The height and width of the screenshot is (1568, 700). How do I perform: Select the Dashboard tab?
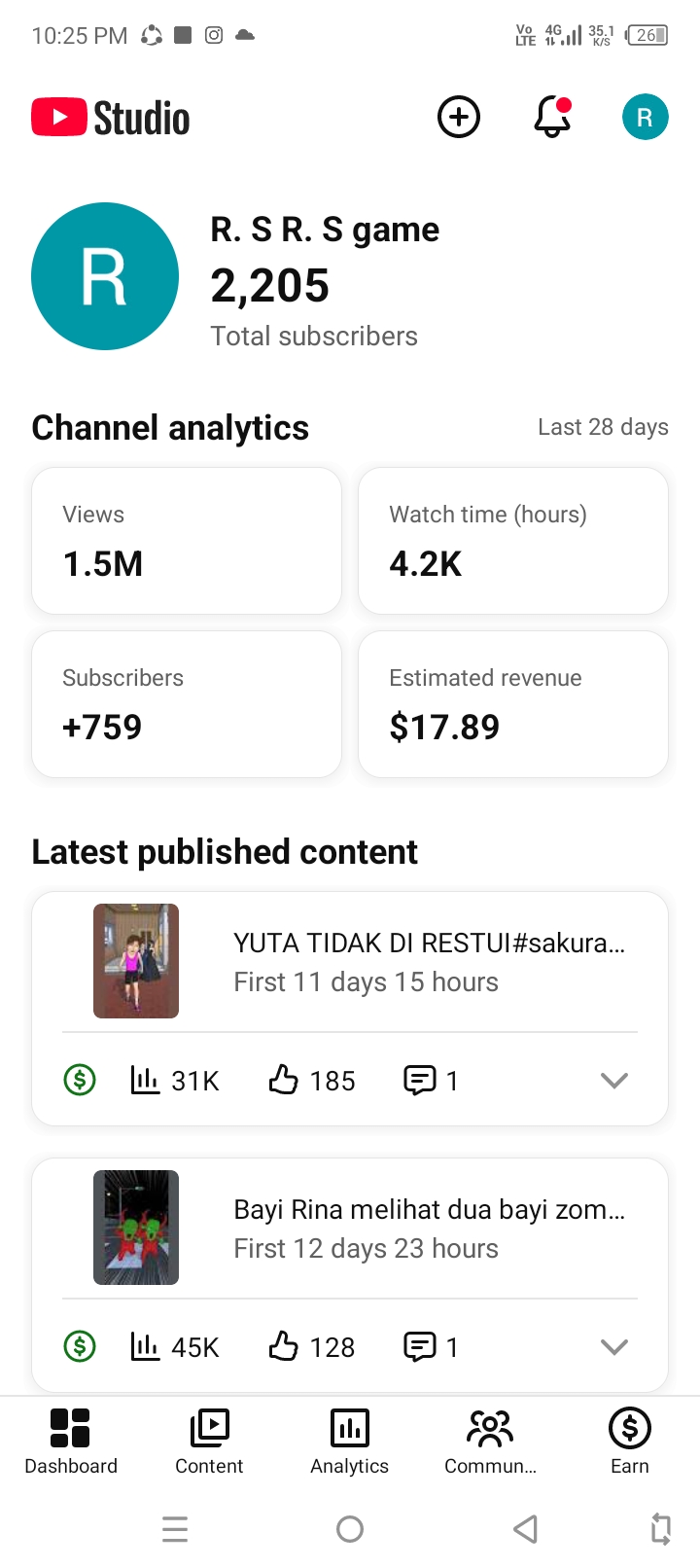70,1442
